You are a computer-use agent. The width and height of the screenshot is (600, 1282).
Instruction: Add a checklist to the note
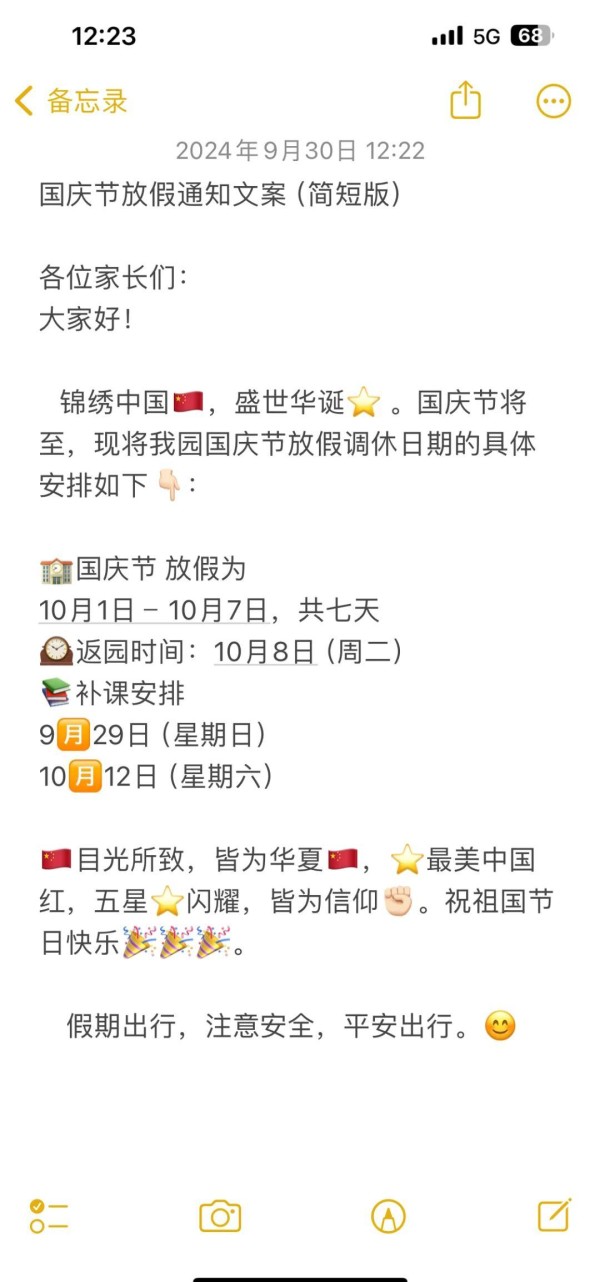click(x=49, y=1216)
